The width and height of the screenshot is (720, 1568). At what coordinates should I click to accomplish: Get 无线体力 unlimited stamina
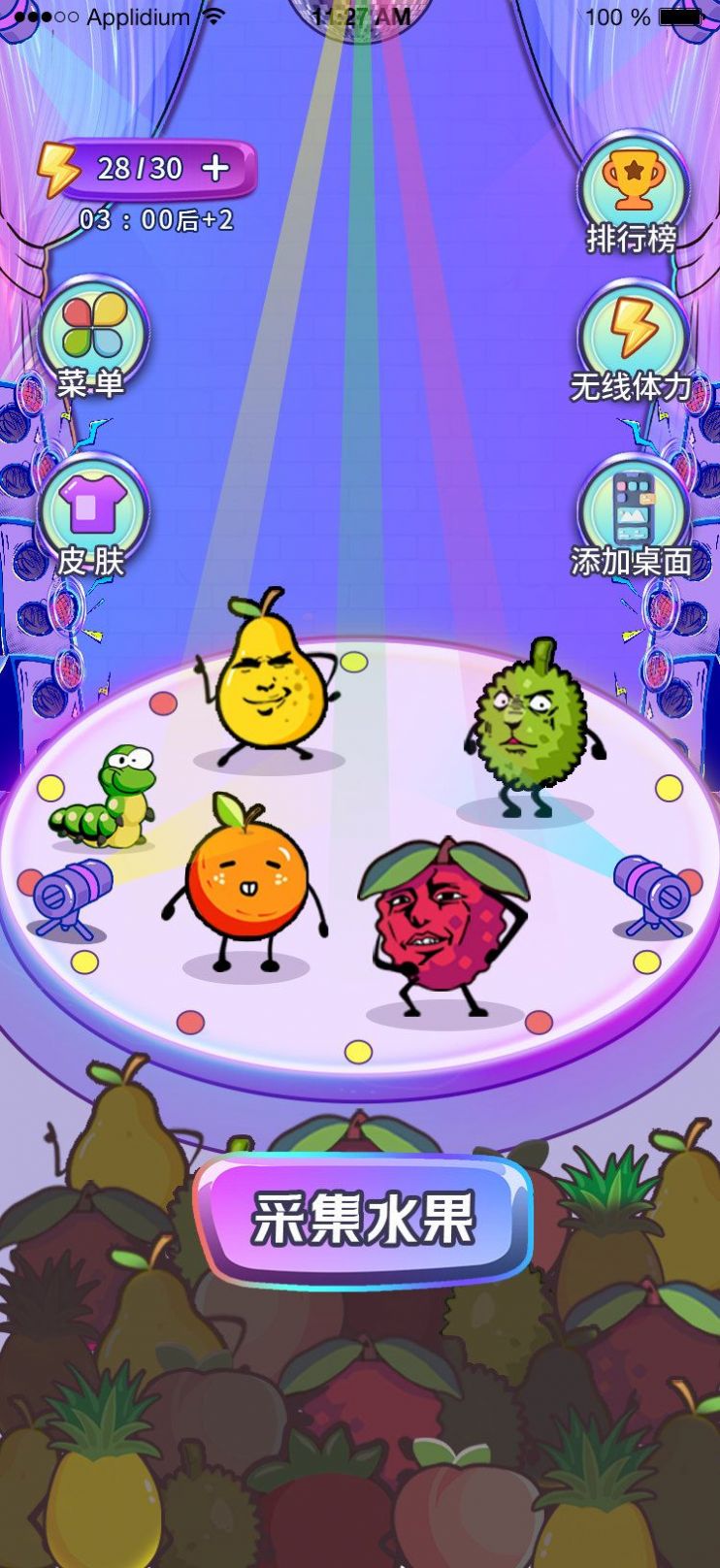pyautogui.click(x=633, y=342)
